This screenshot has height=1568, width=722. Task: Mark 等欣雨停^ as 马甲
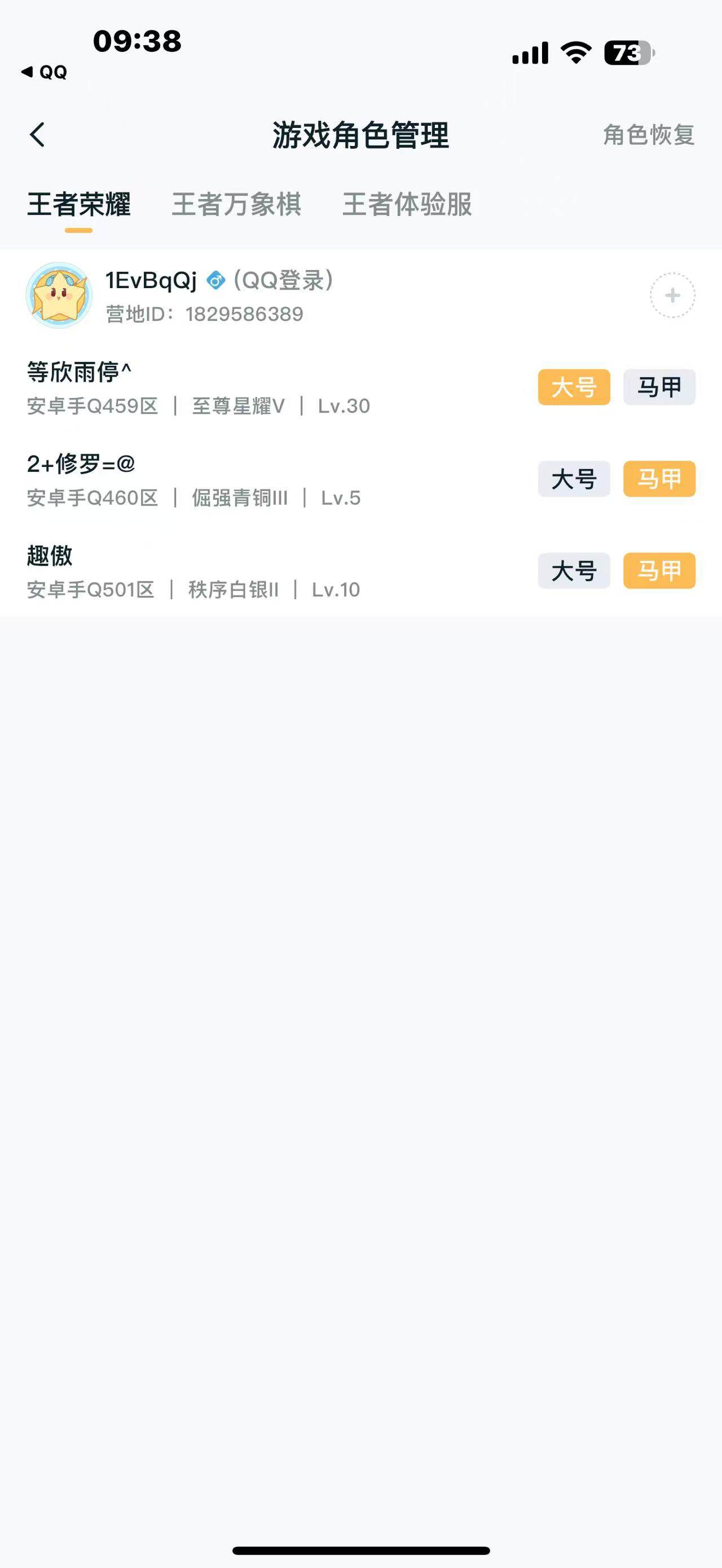point(659,387)
